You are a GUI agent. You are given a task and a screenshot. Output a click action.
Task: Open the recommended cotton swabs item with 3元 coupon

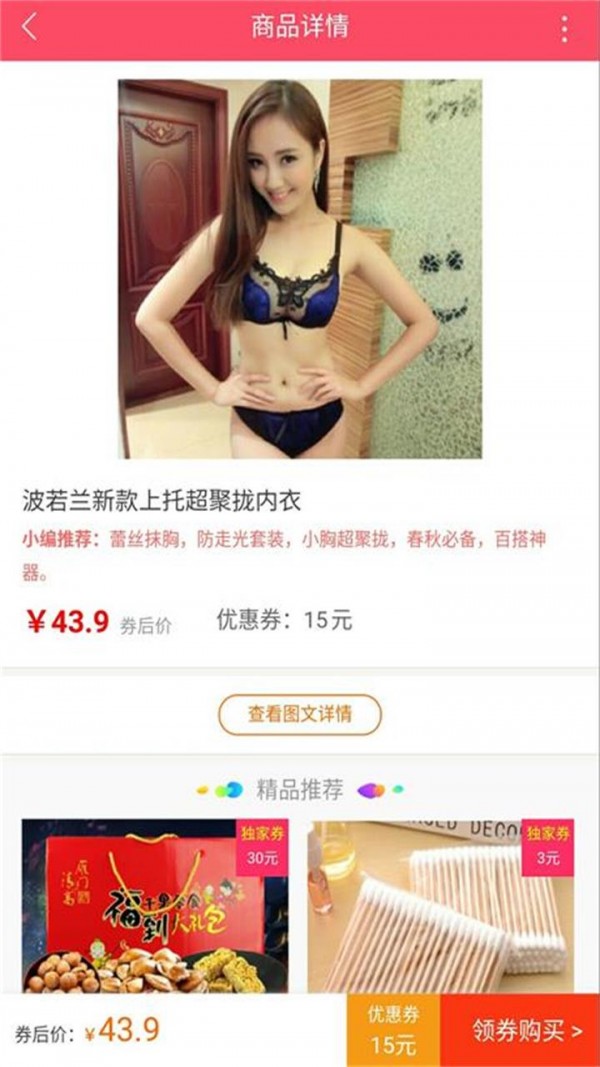coord(440,905)
